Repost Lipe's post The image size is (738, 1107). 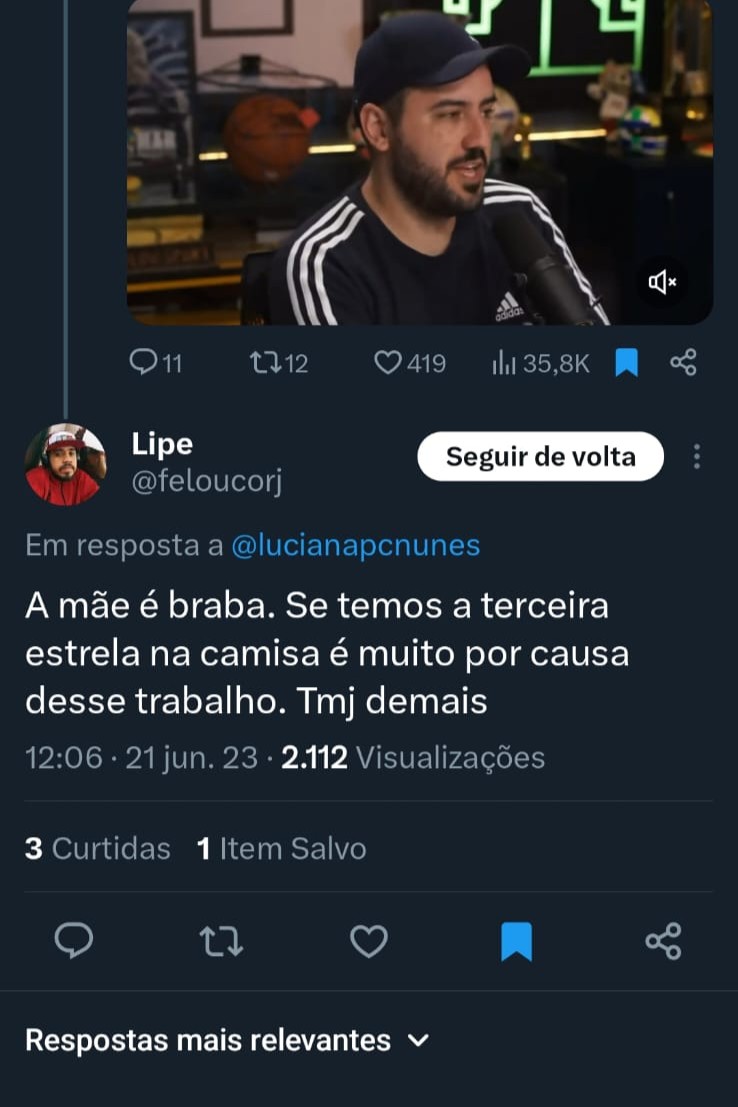(221, 941)
